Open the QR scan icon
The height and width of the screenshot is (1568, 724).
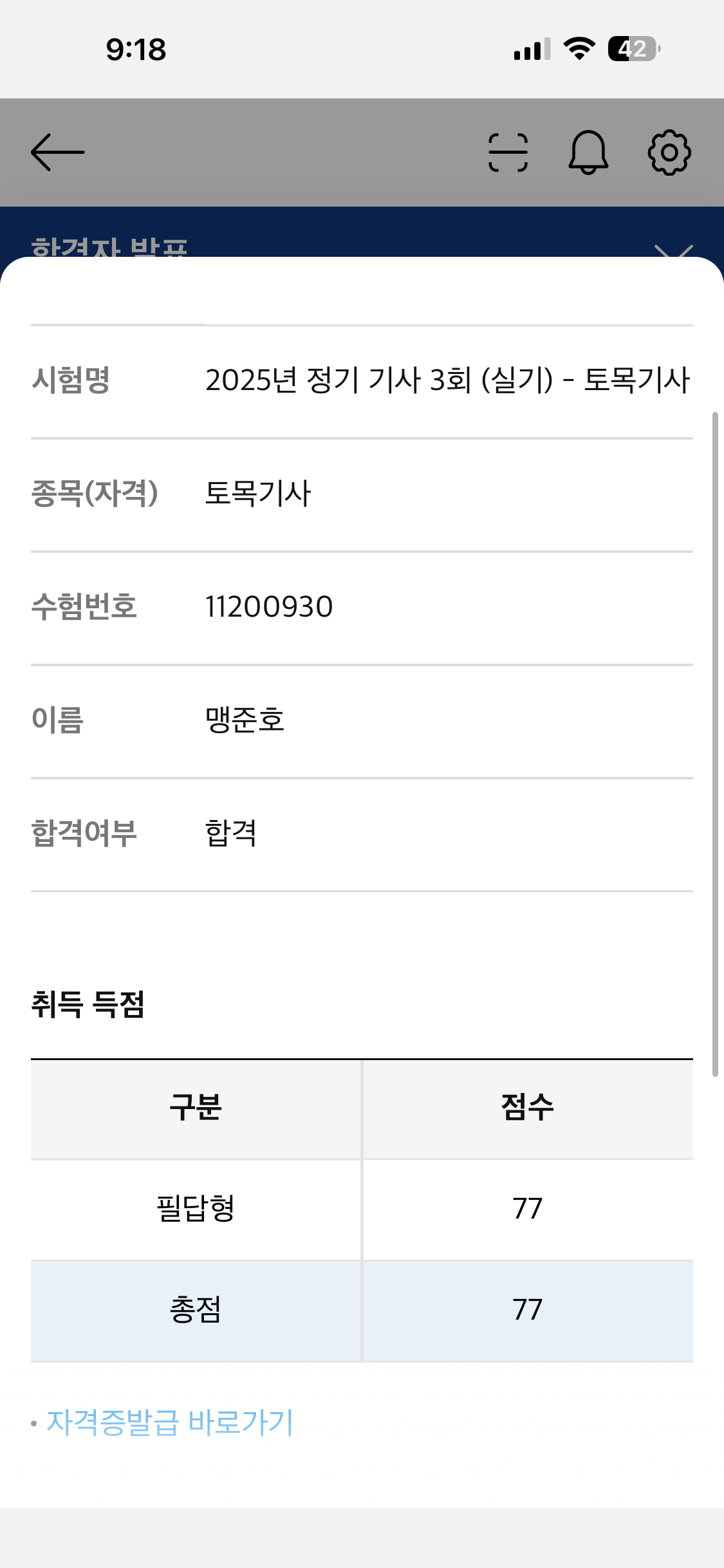tap(508, 153)
